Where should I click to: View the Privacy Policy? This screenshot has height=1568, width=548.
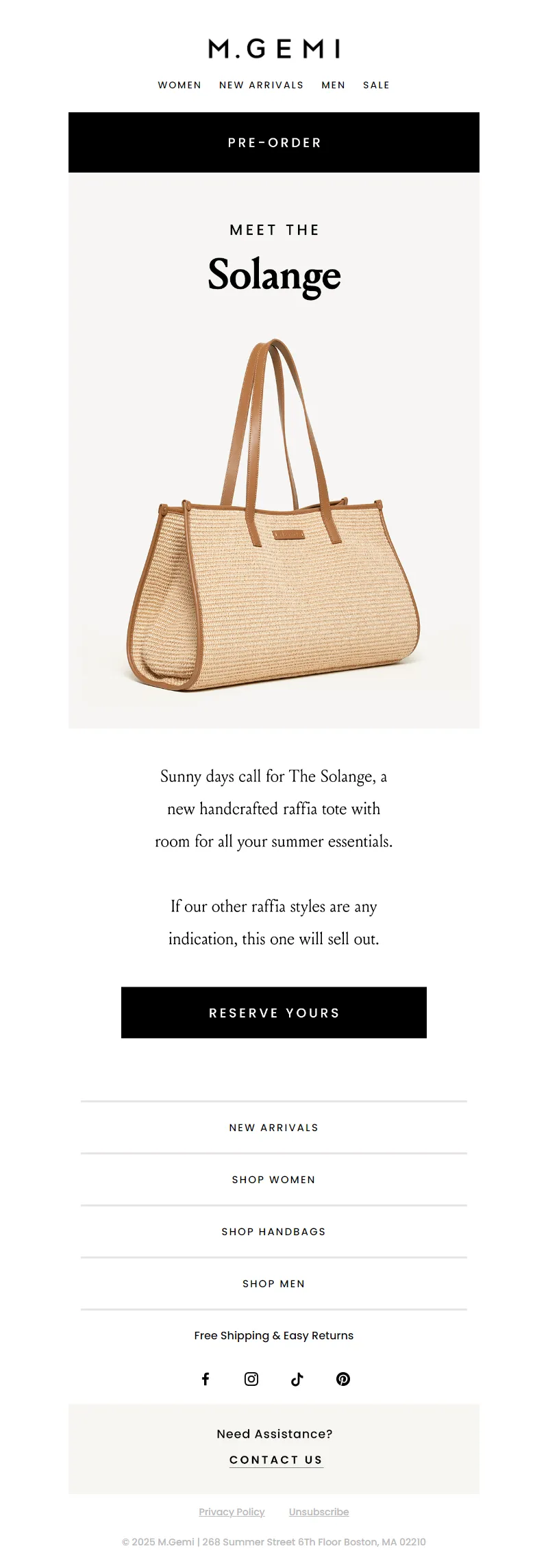(232, 1512)
